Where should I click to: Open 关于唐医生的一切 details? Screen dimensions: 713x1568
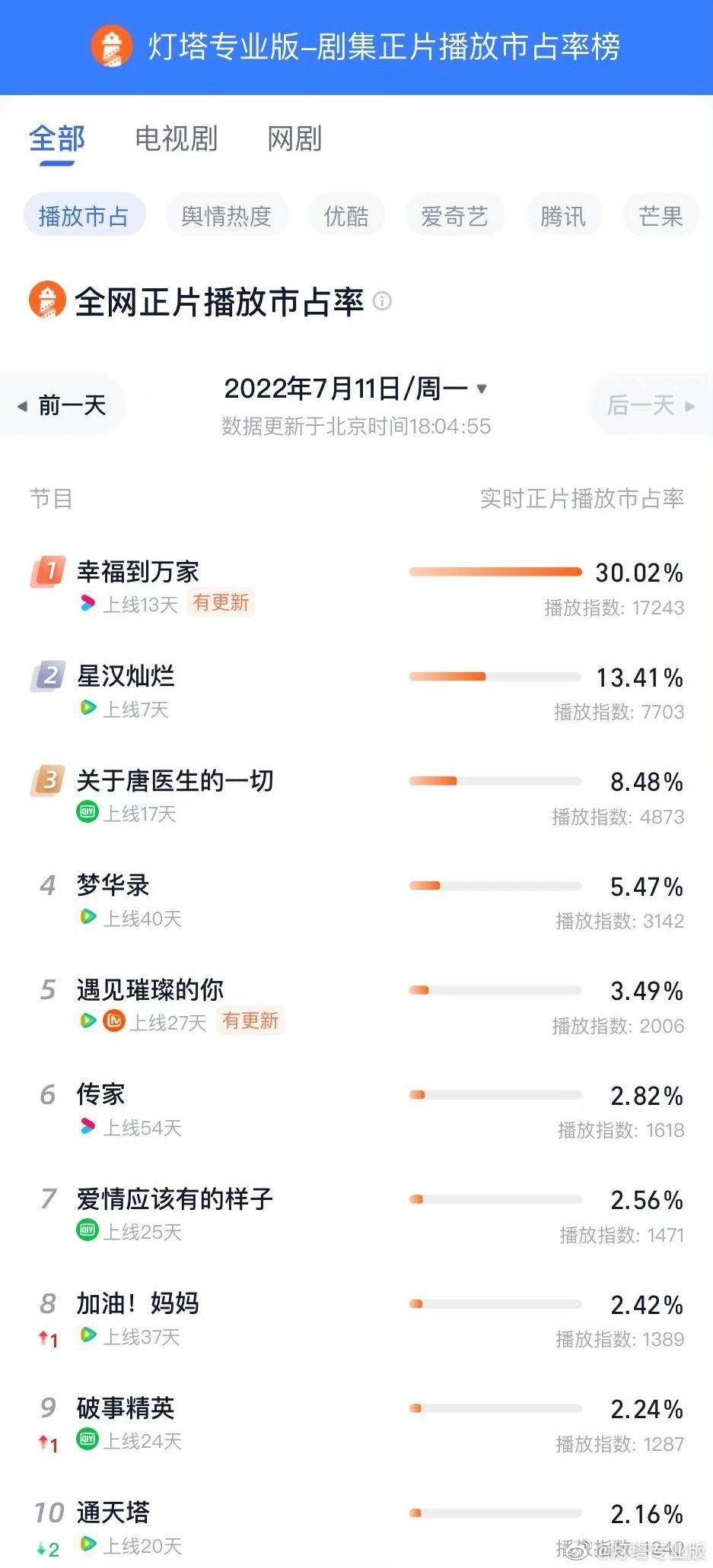(175, 780)
